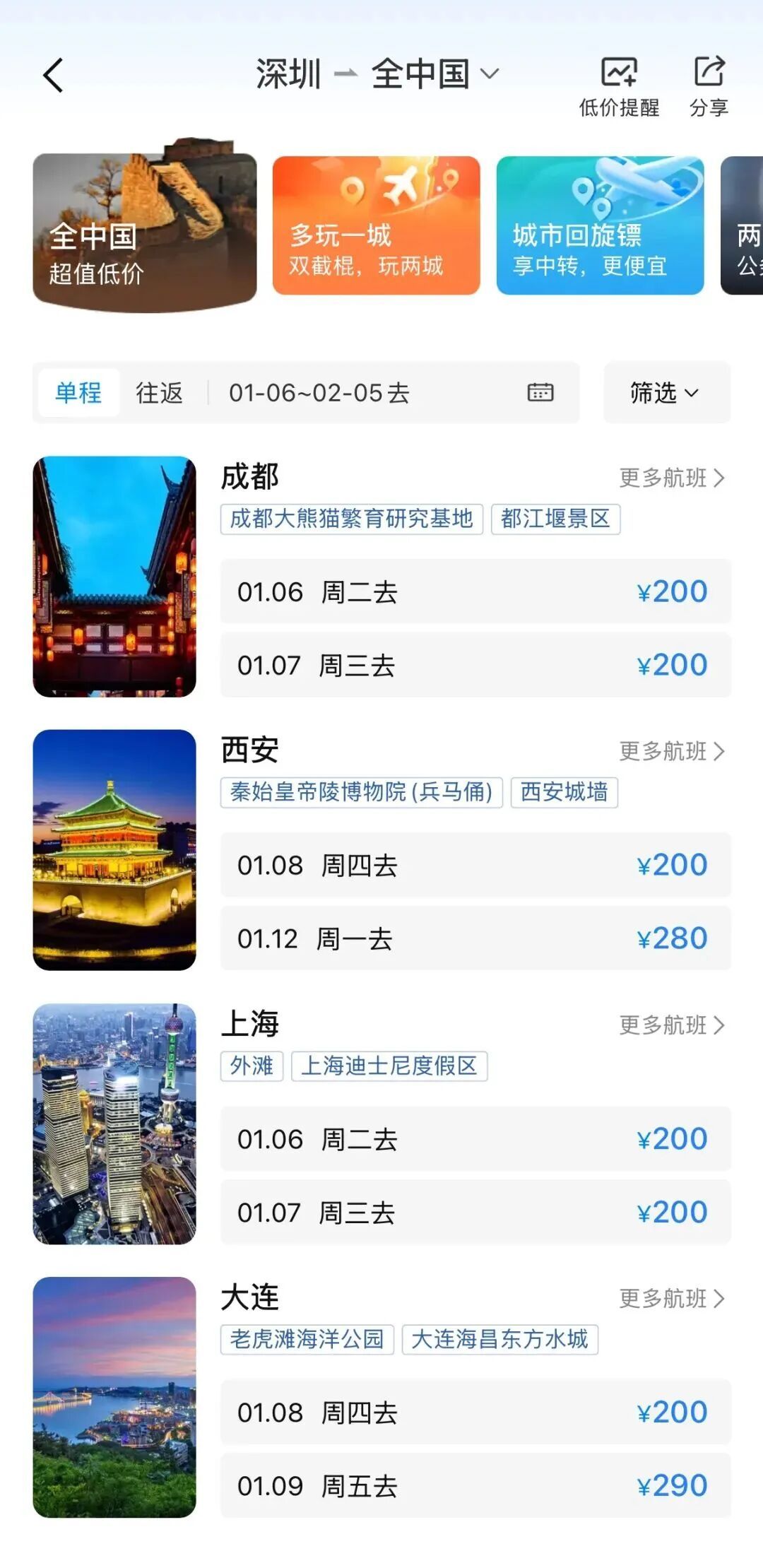Screen dimensions: 763x1568
Task: Open the 多玩一城 card
Action: pos(376,225)
